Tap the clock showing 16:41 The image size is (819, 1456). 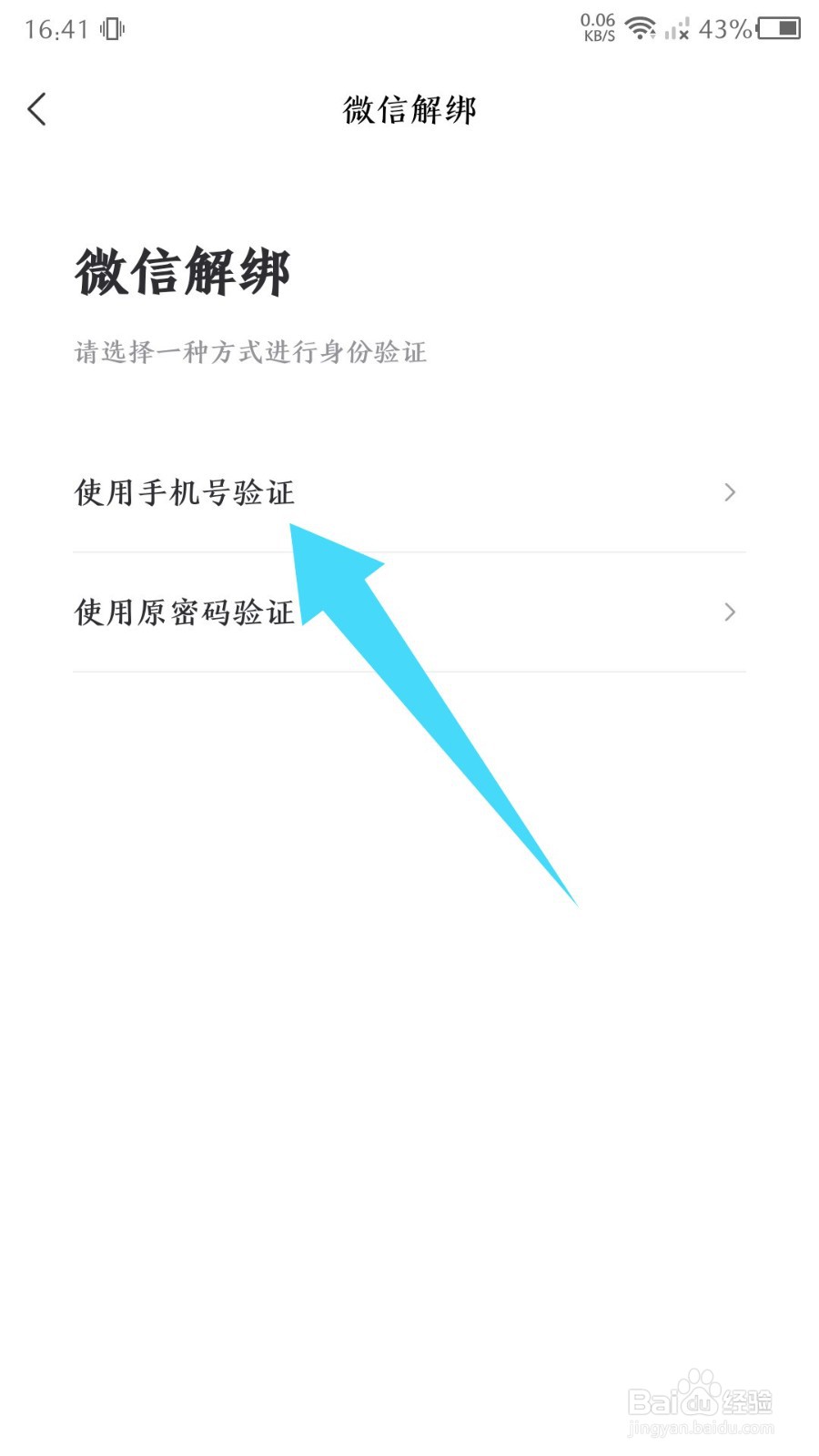(x=56, y=27)
